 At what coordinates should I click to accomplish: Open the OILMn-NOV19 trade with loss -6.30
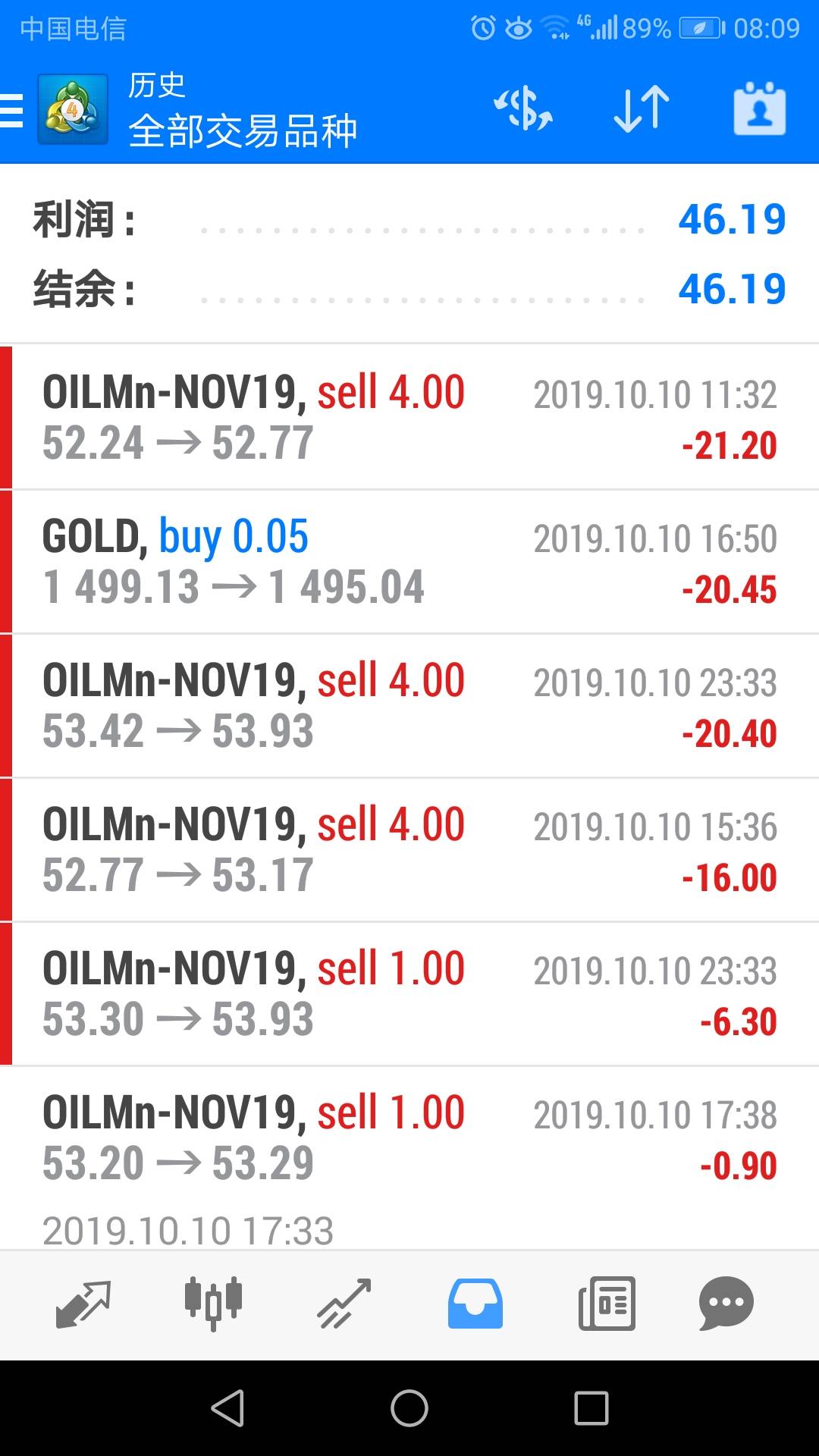[x=409, y=993]
